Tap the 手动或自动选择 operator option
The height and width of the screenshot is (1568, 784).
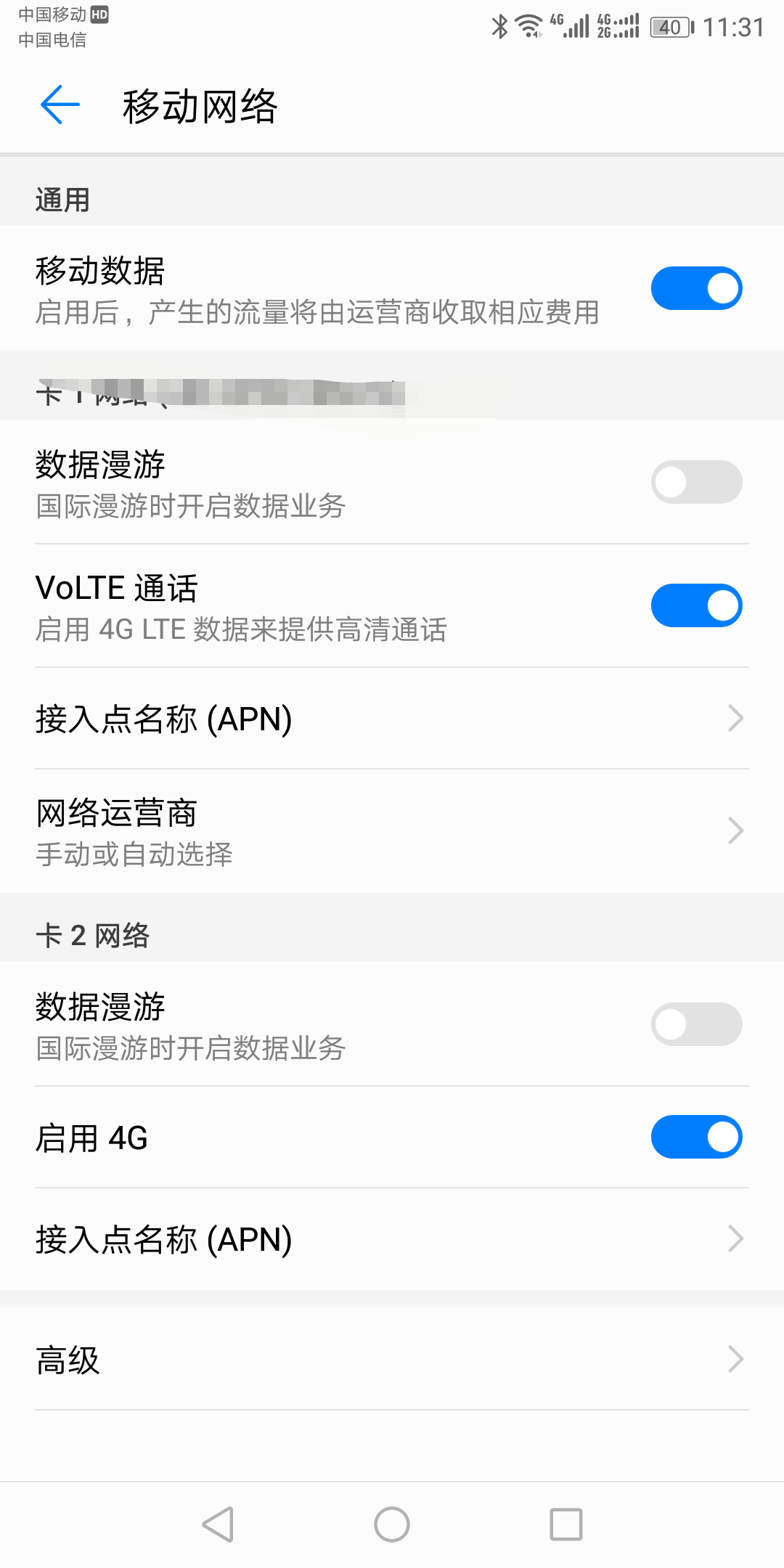click(x=134, y=854)
